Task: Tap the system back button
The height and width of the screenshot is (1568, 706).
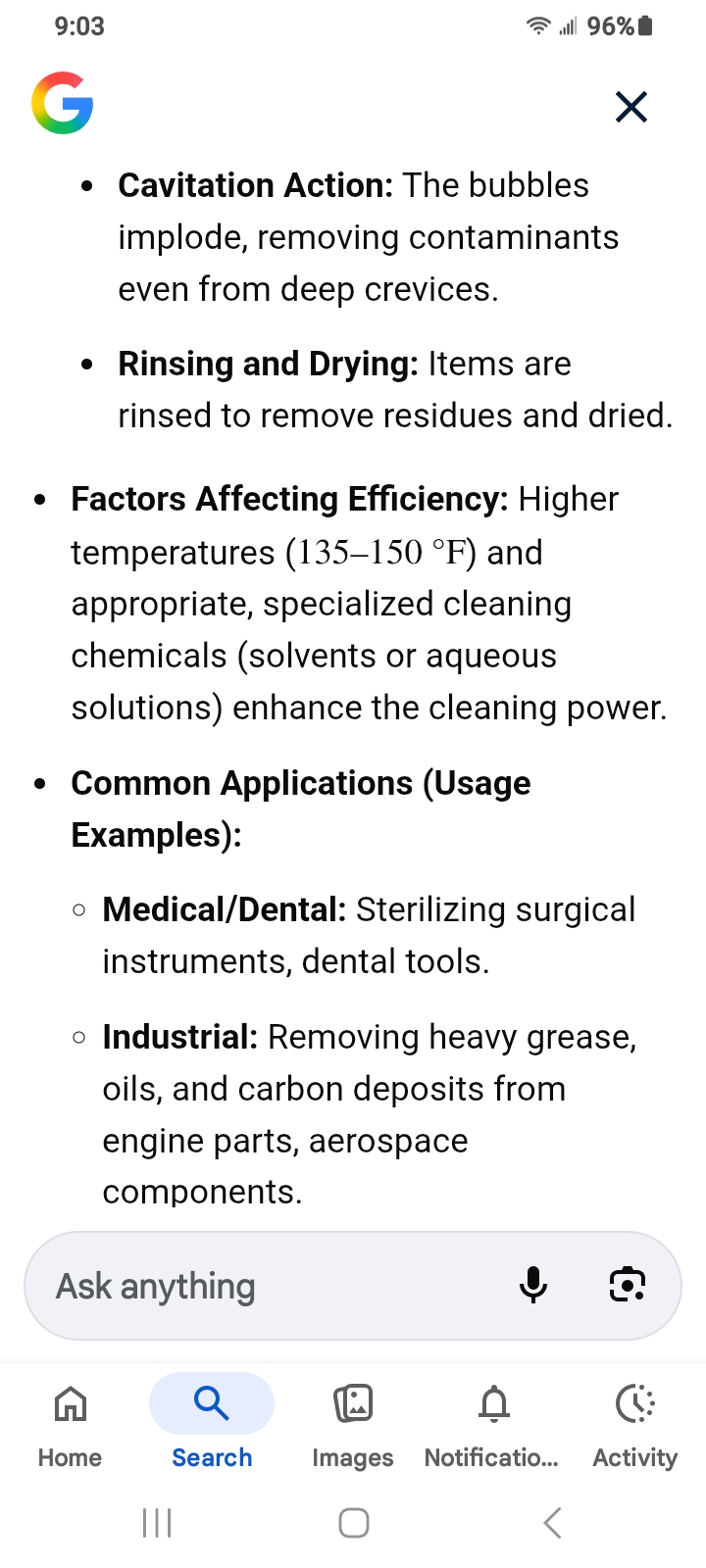Action: pyautogui.click(x=552, y=1523)
